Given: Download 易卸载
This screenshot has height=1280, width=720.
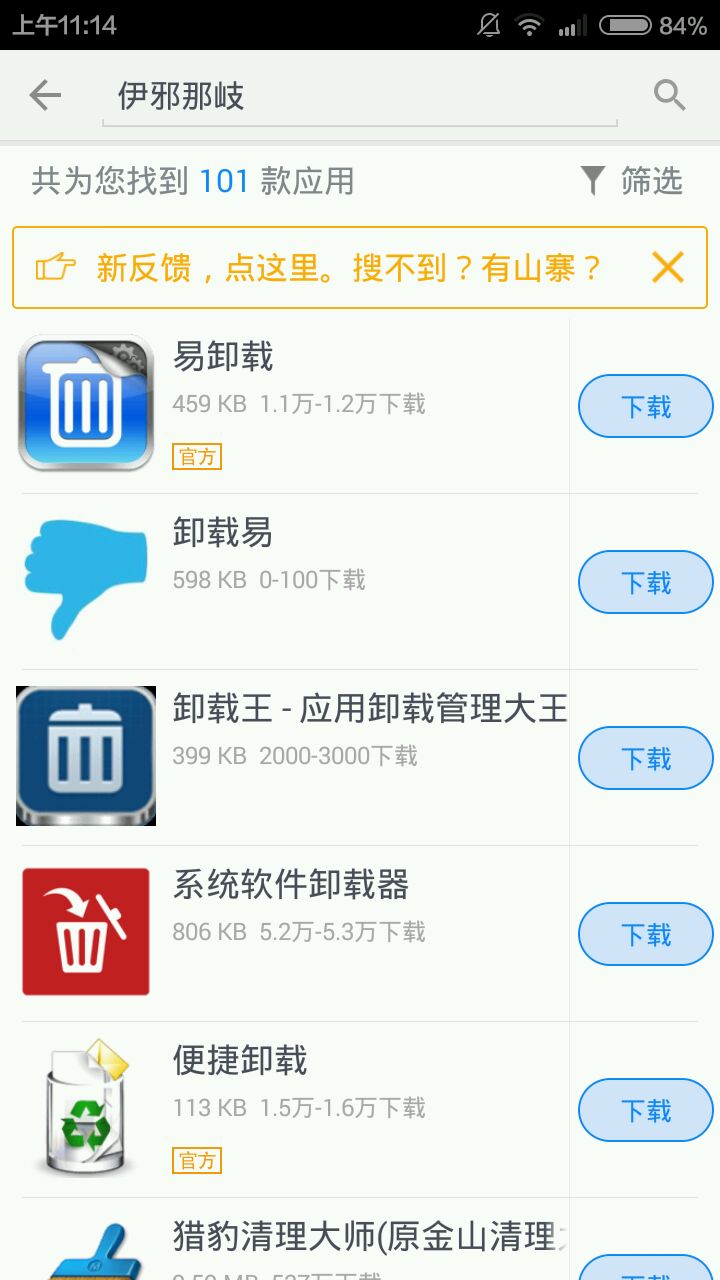Looking at the screenshot, I should coord(645,407).
